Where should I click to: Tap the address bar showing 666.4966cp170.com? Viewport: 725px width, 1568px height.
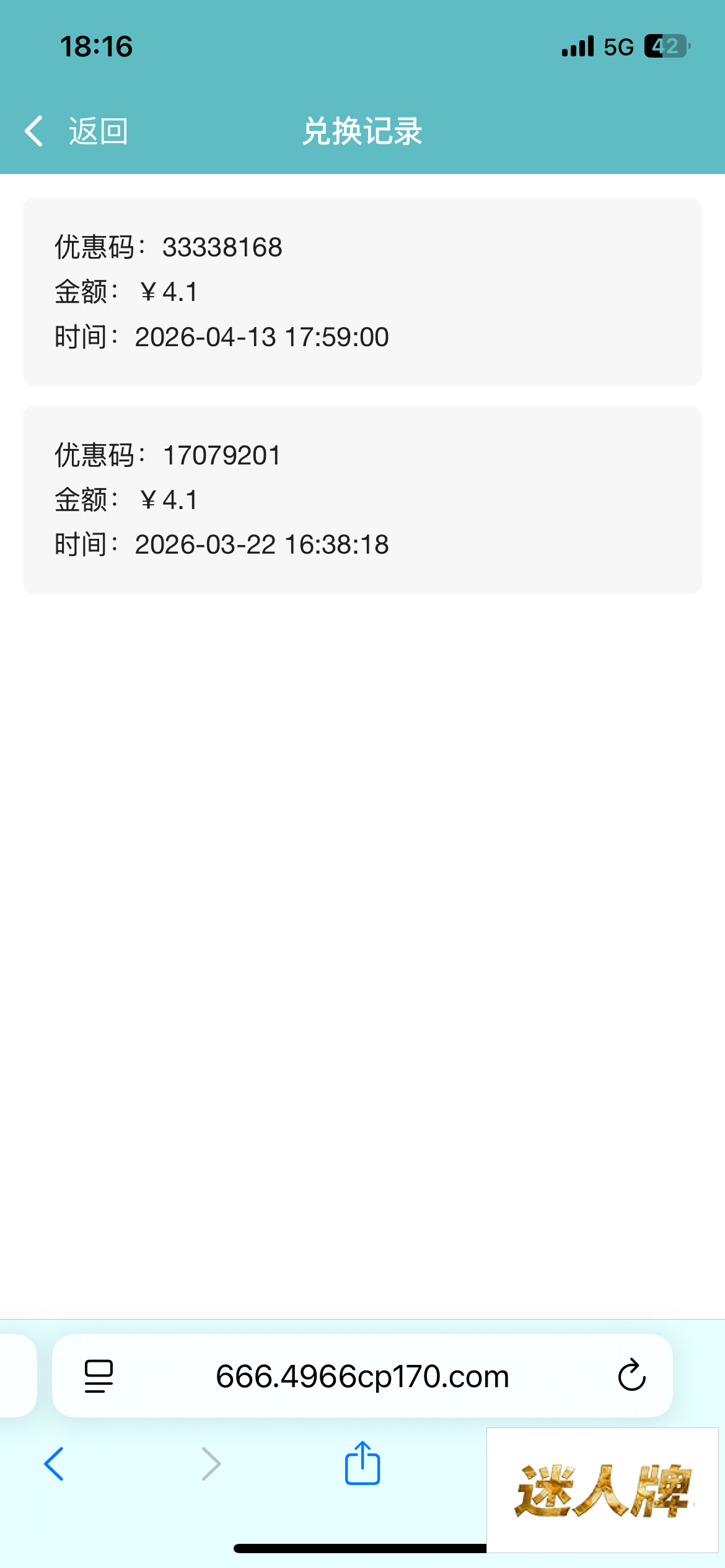pos(362,1376)
